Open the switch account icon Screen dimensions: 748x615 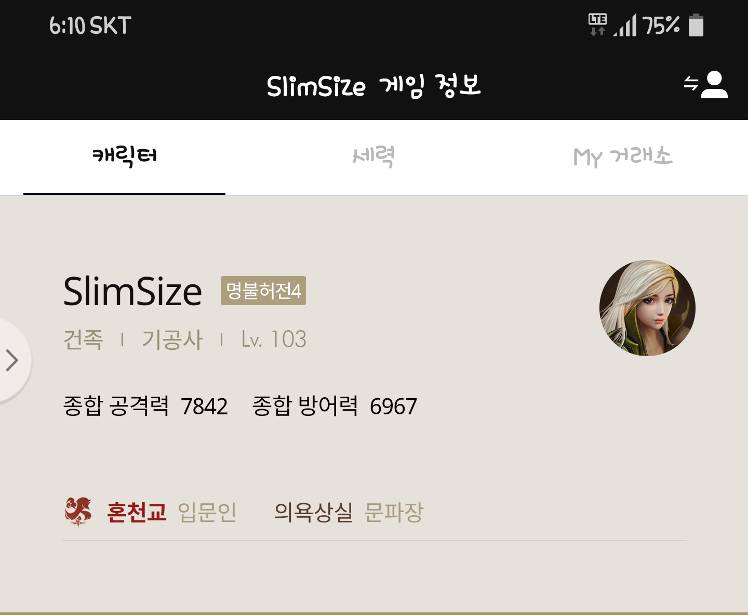706,85
